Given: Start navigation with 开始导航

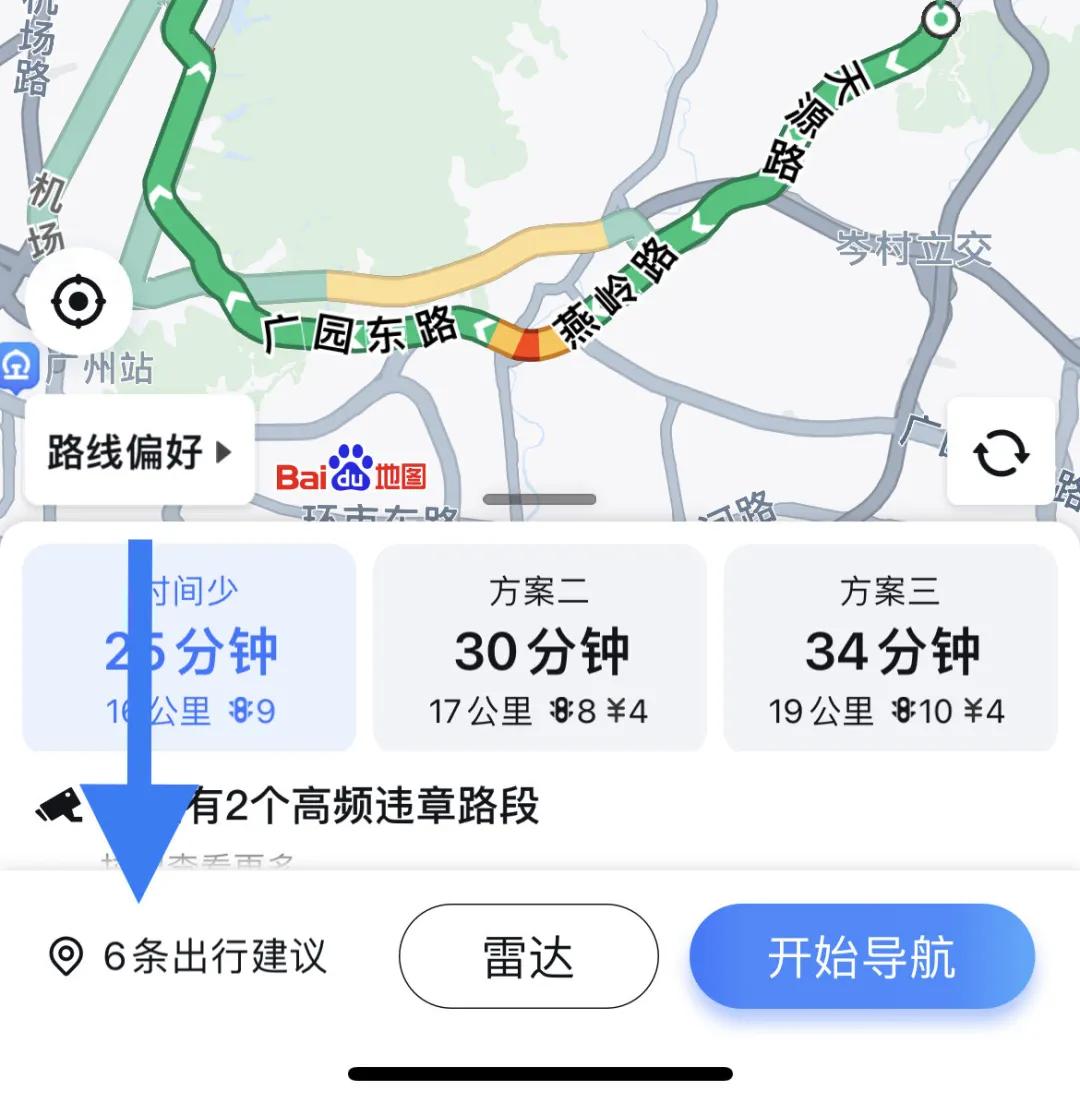Looking at the screenshot, I should tap(862, 956).
